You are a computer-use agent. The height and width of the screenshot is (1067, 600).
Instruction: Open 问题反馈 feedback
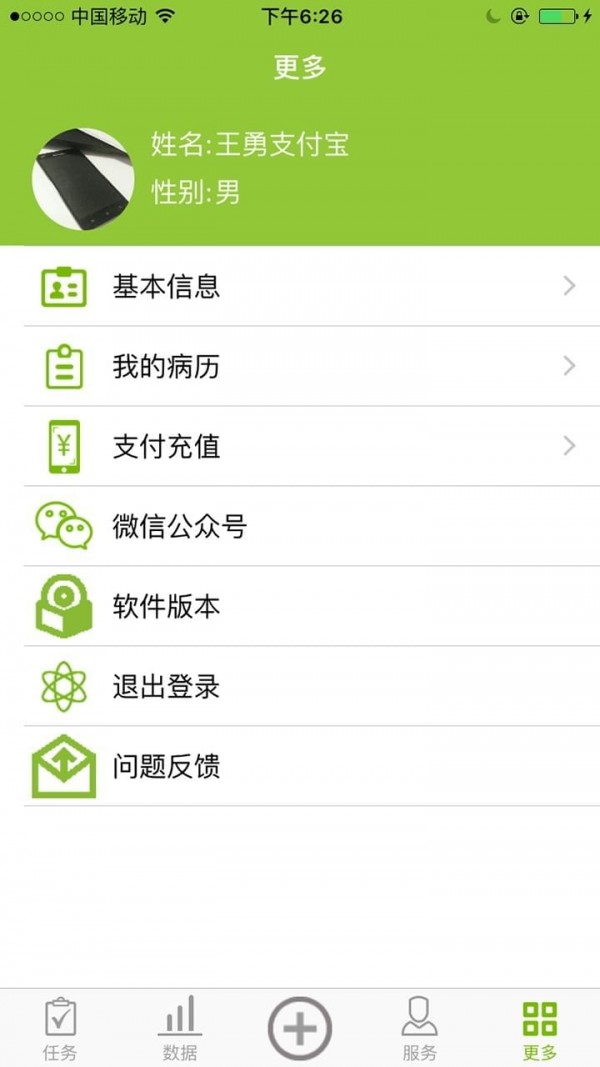pos(300,767)
